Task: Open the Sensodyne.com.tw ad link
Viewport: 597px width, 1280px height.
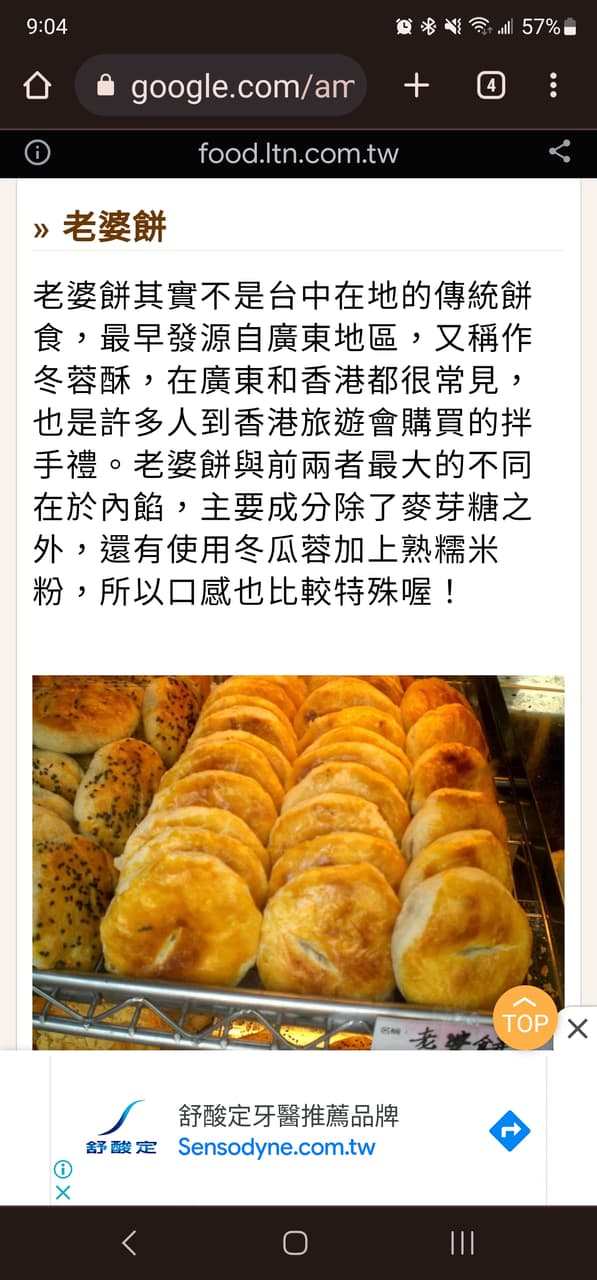Action: coord(277,1147)
